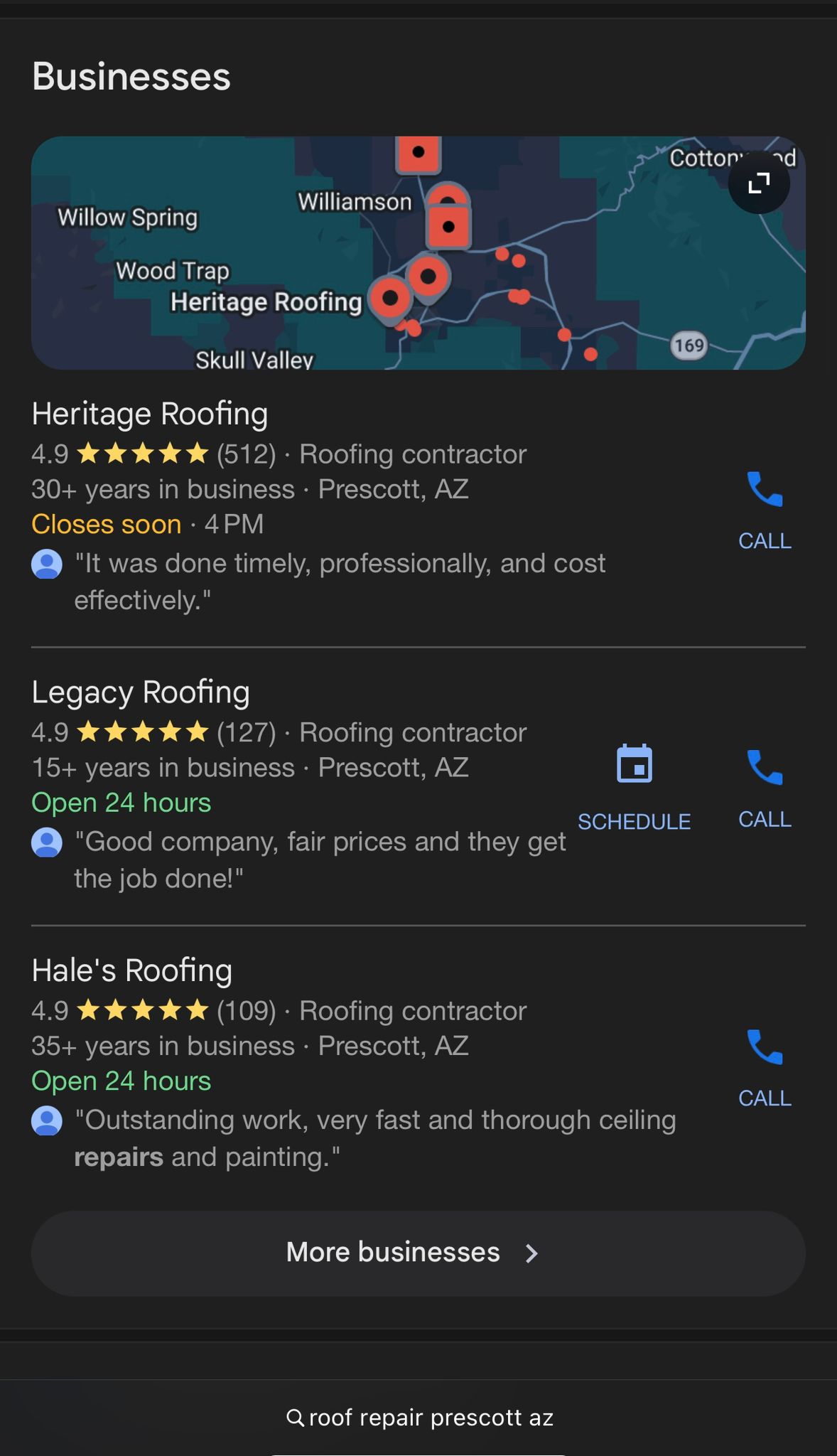Expand the More businesses chevron arrow
The height and width of the screenshot is (1456, 837).
[532, 1253]
